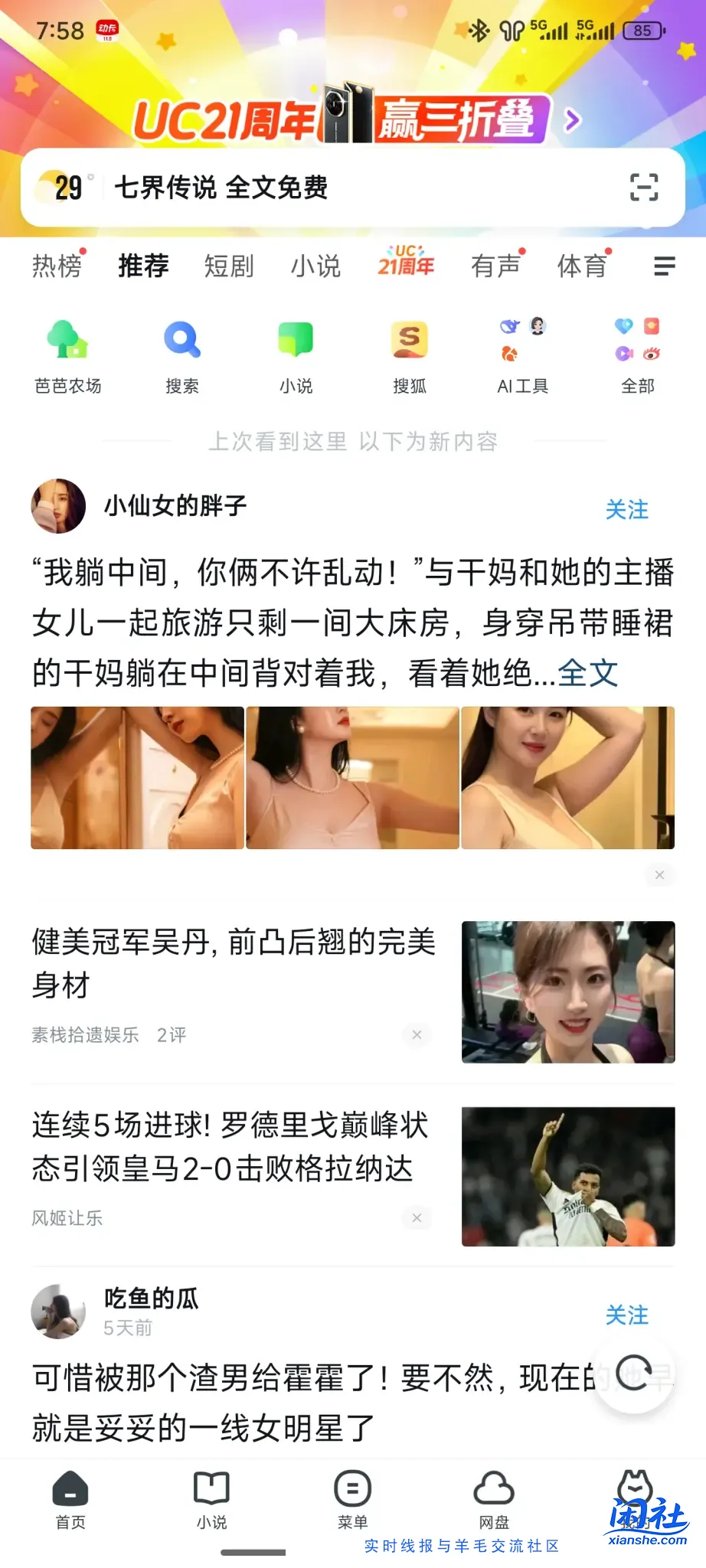Dismiss the 健美冠军吴丹 article
706x1568 pixels.
pos(417,1034)
